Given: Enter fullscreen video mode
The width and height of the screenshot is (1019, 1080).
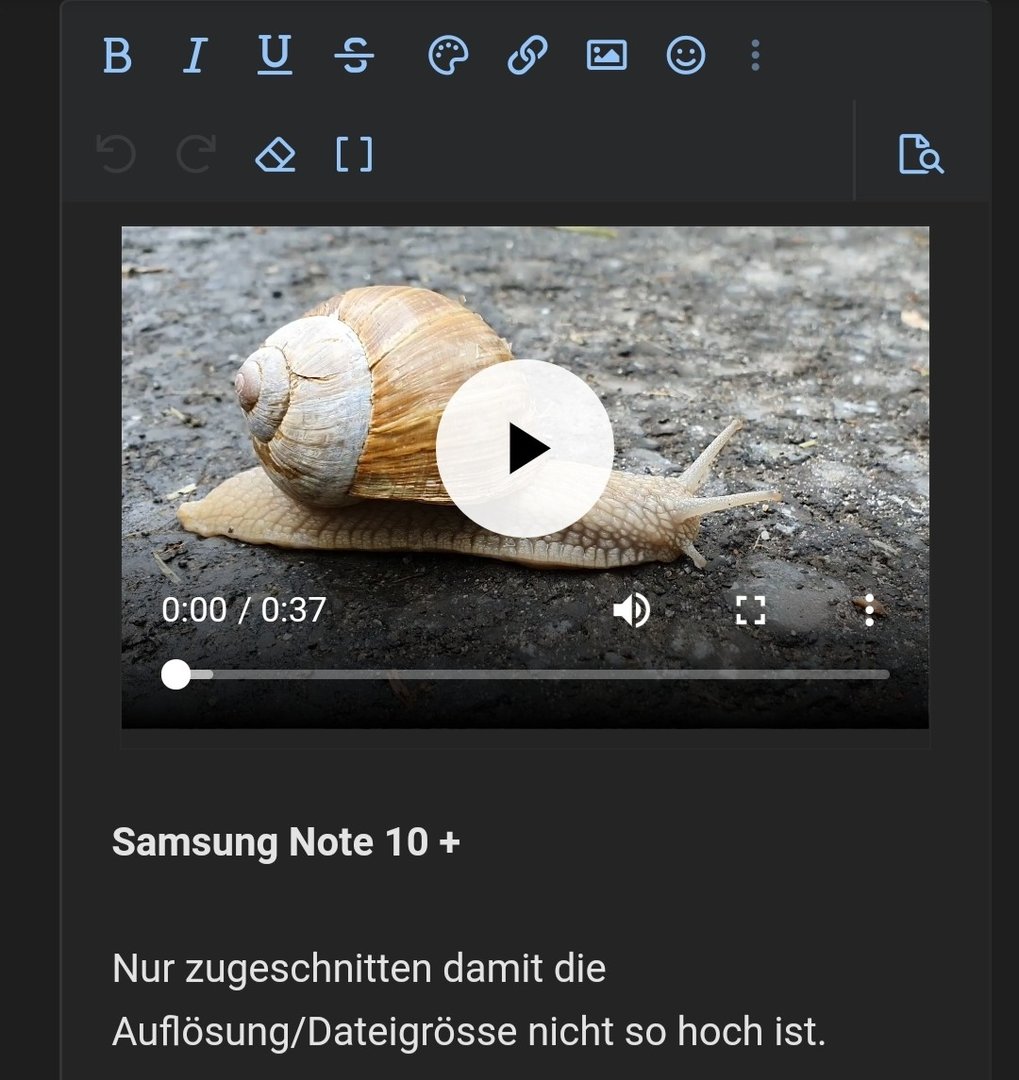Looking at the screenshot, I should tap(750, 609).
